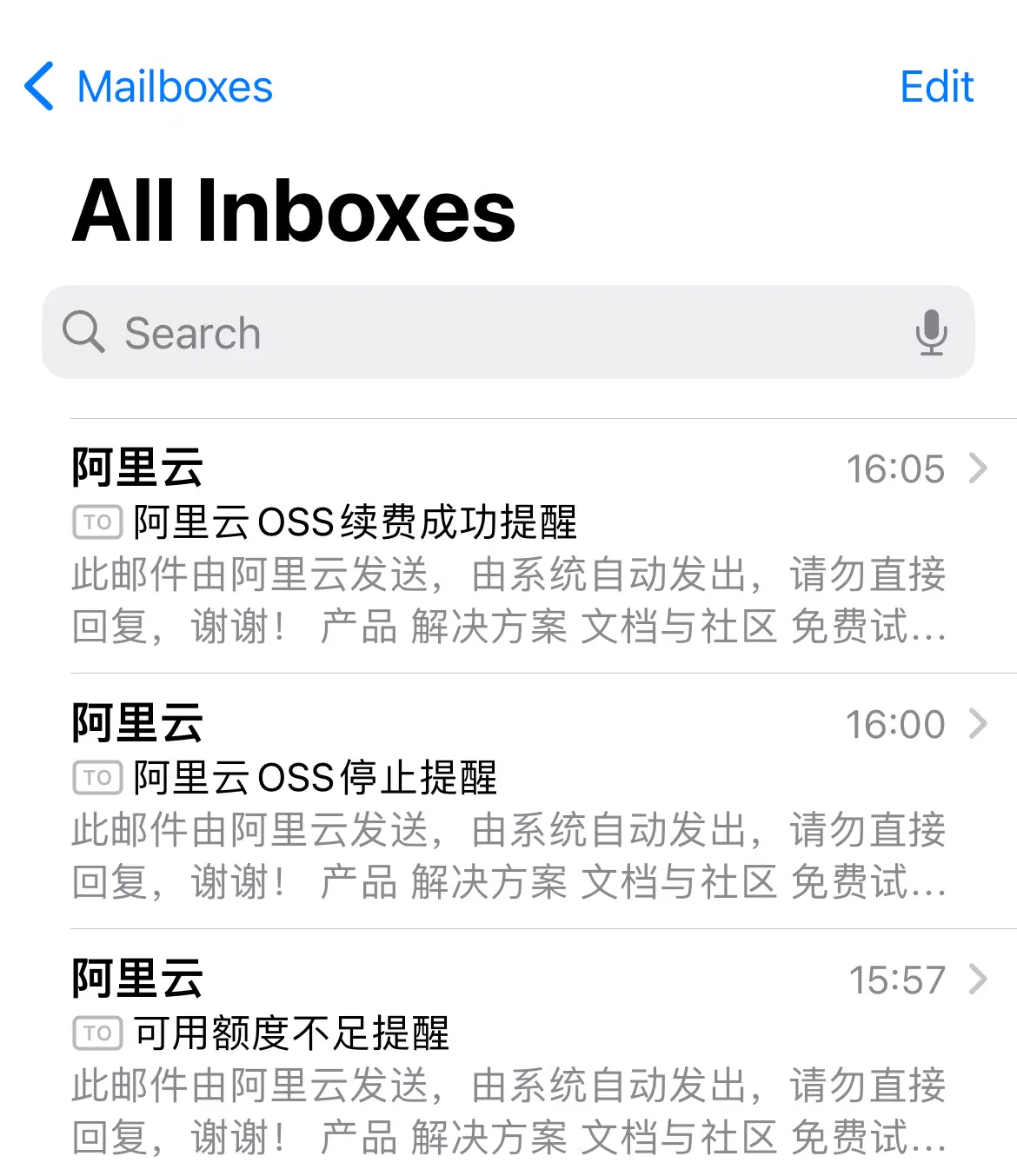Tap the Edit button
Screen dimensions: 1017x1176
click(x=936, y=87)
